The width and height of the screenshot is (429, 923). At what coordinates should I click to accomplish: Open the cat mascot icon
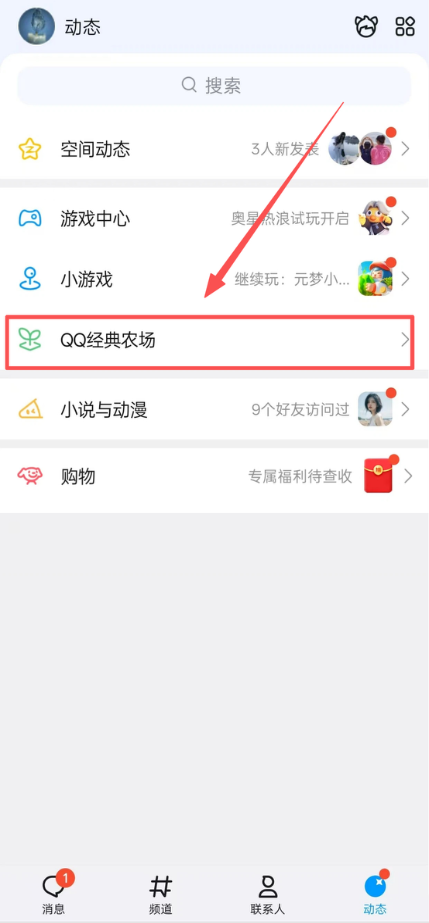pos(366,26)
